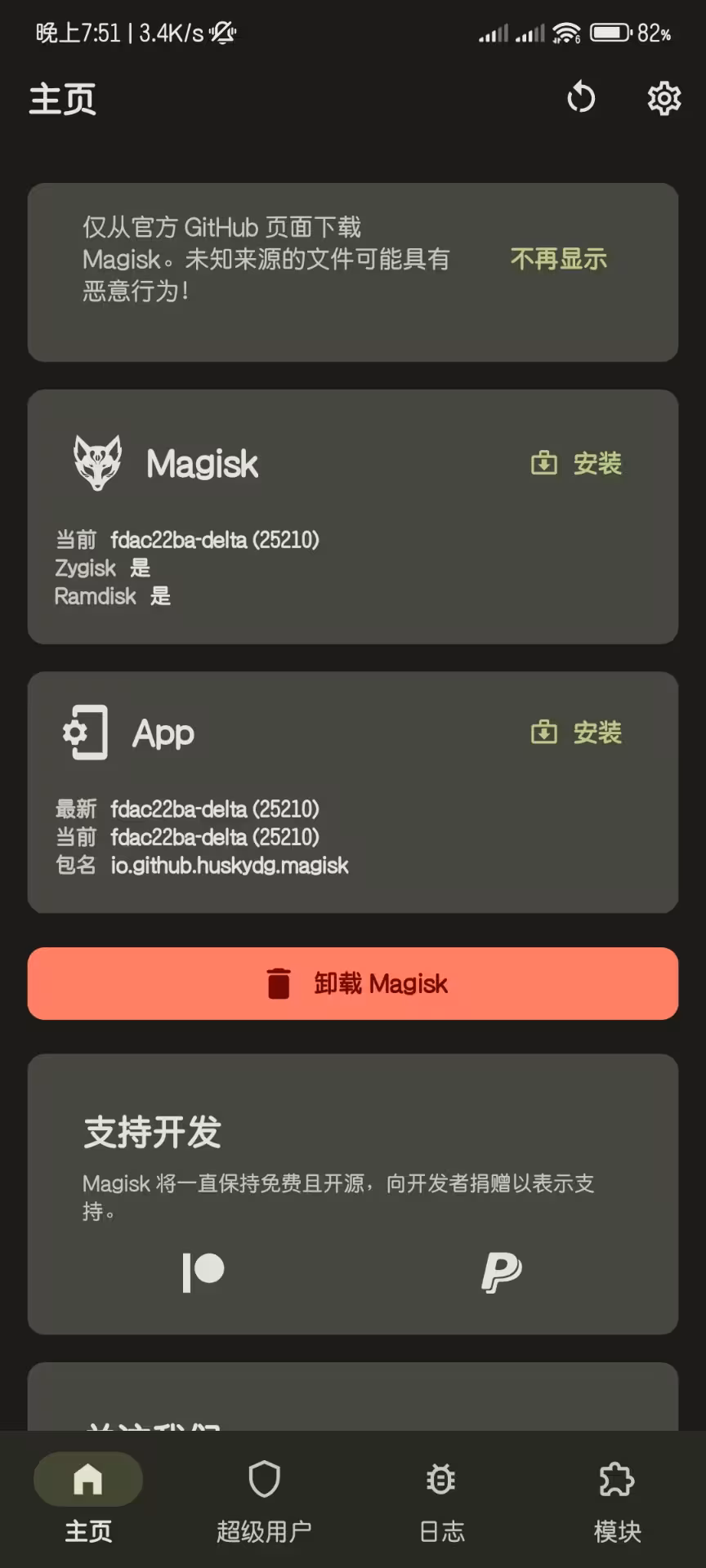Open the Patreon donation link

[203, 1272]
